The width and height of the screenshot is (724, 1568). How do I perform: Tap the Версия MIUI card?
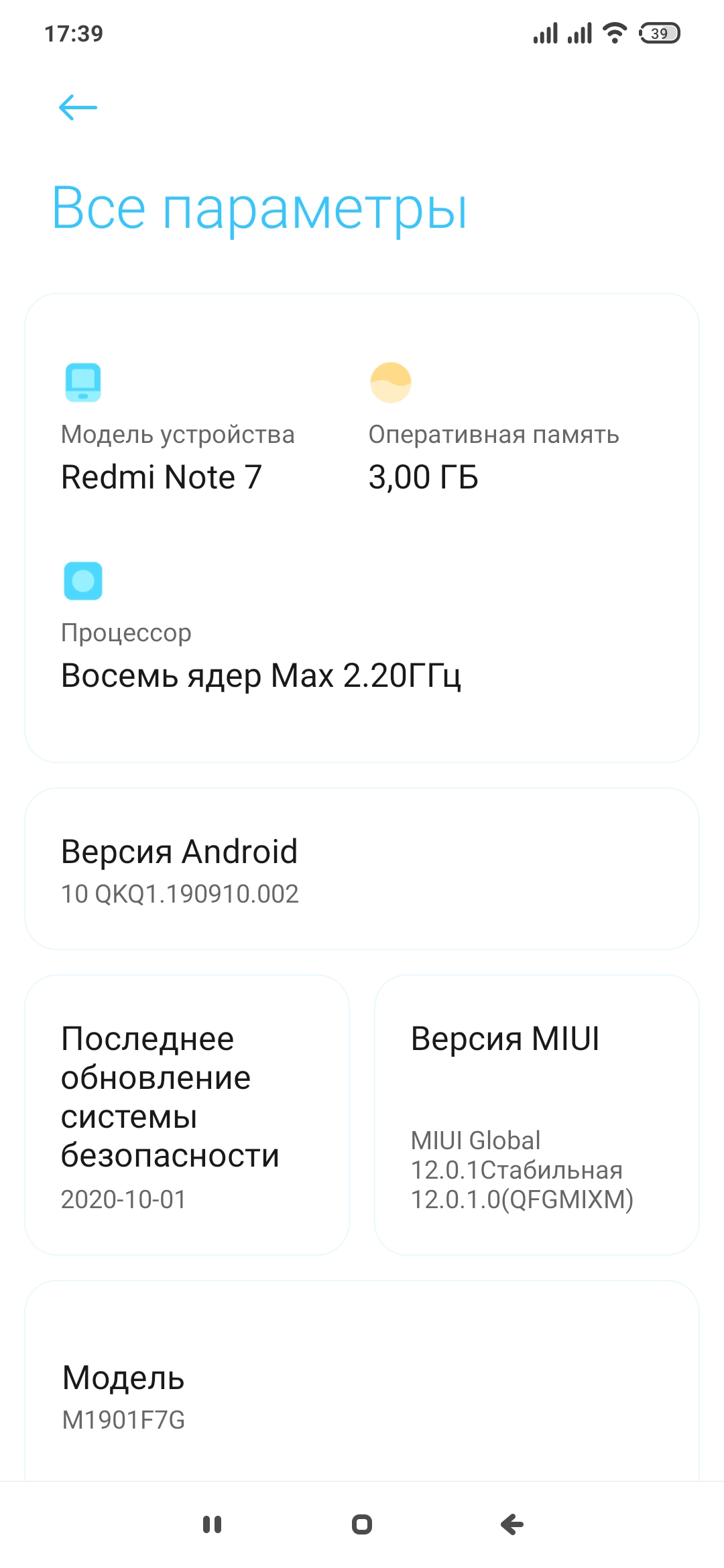(537, 1115)
